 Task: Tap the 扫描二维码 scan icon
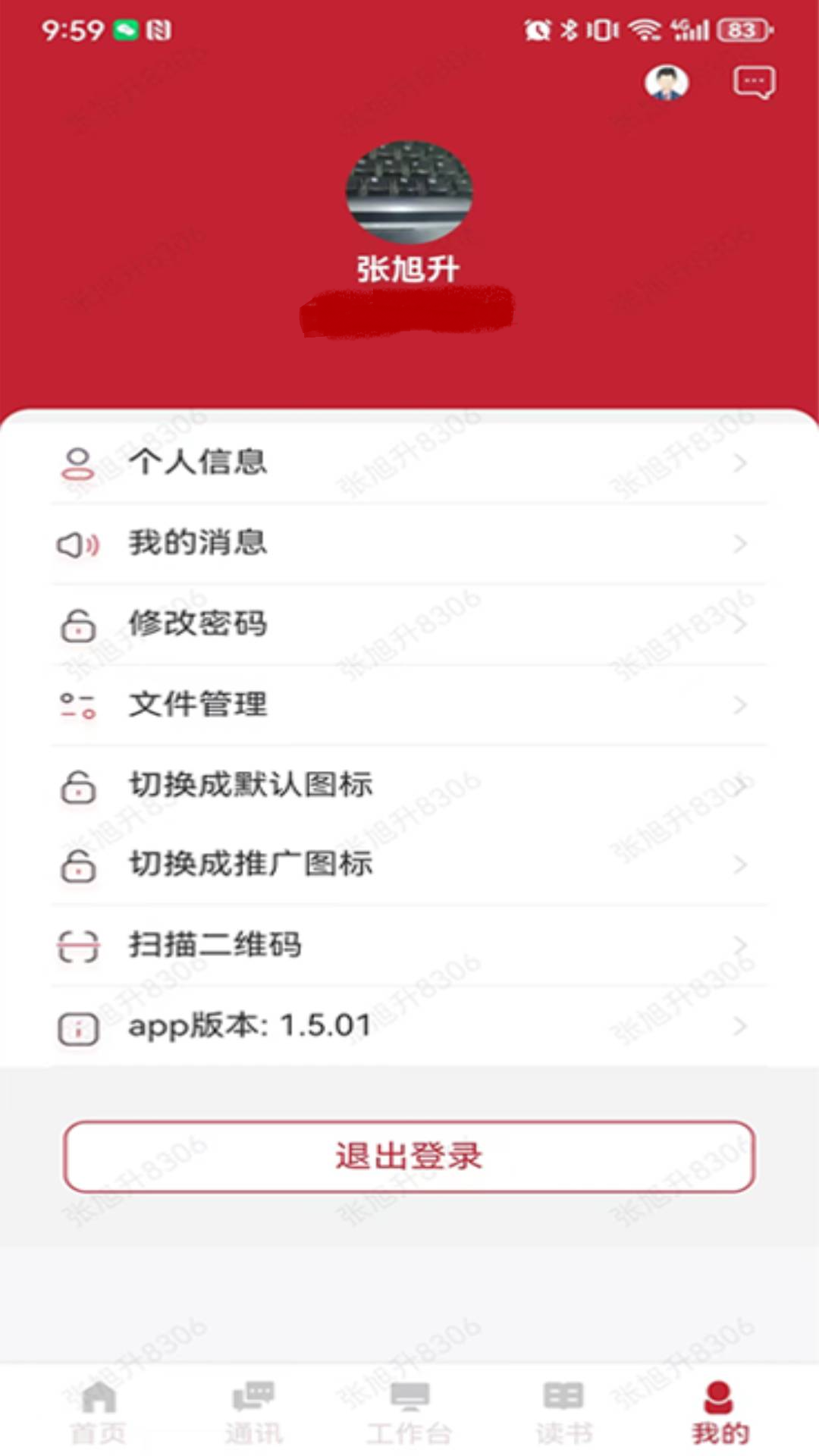(x=77, y=945)
